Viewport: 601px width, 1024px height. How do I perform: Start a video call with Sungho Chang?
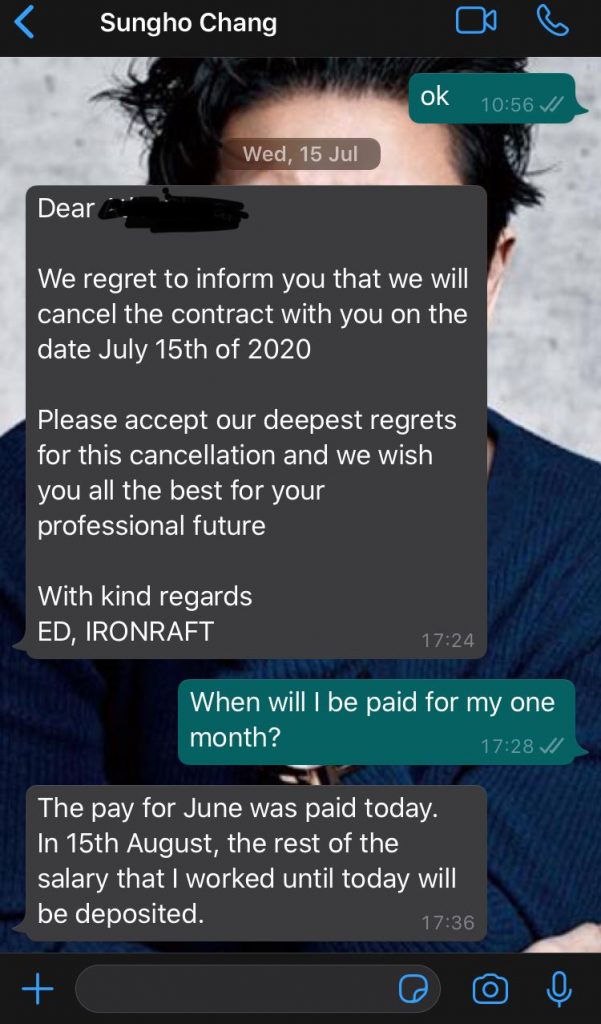click(476, 21)
